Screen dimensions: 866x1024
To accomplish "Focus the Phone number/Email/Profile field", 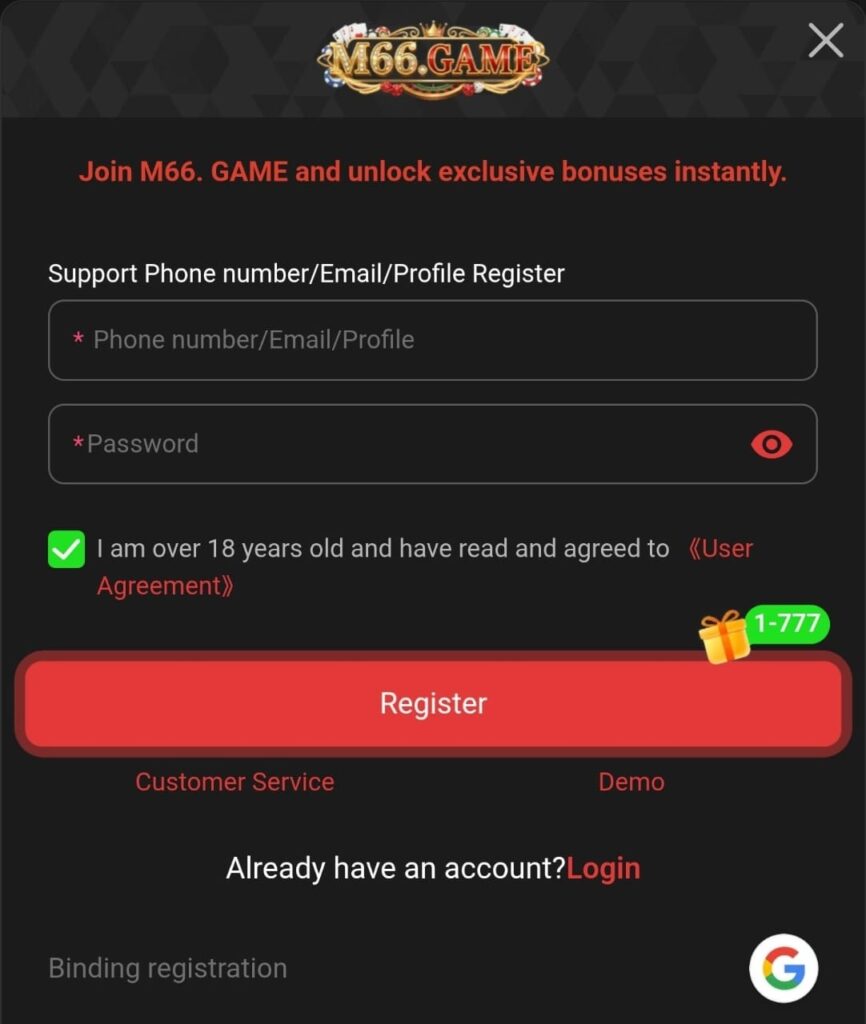I will (432, 340).
